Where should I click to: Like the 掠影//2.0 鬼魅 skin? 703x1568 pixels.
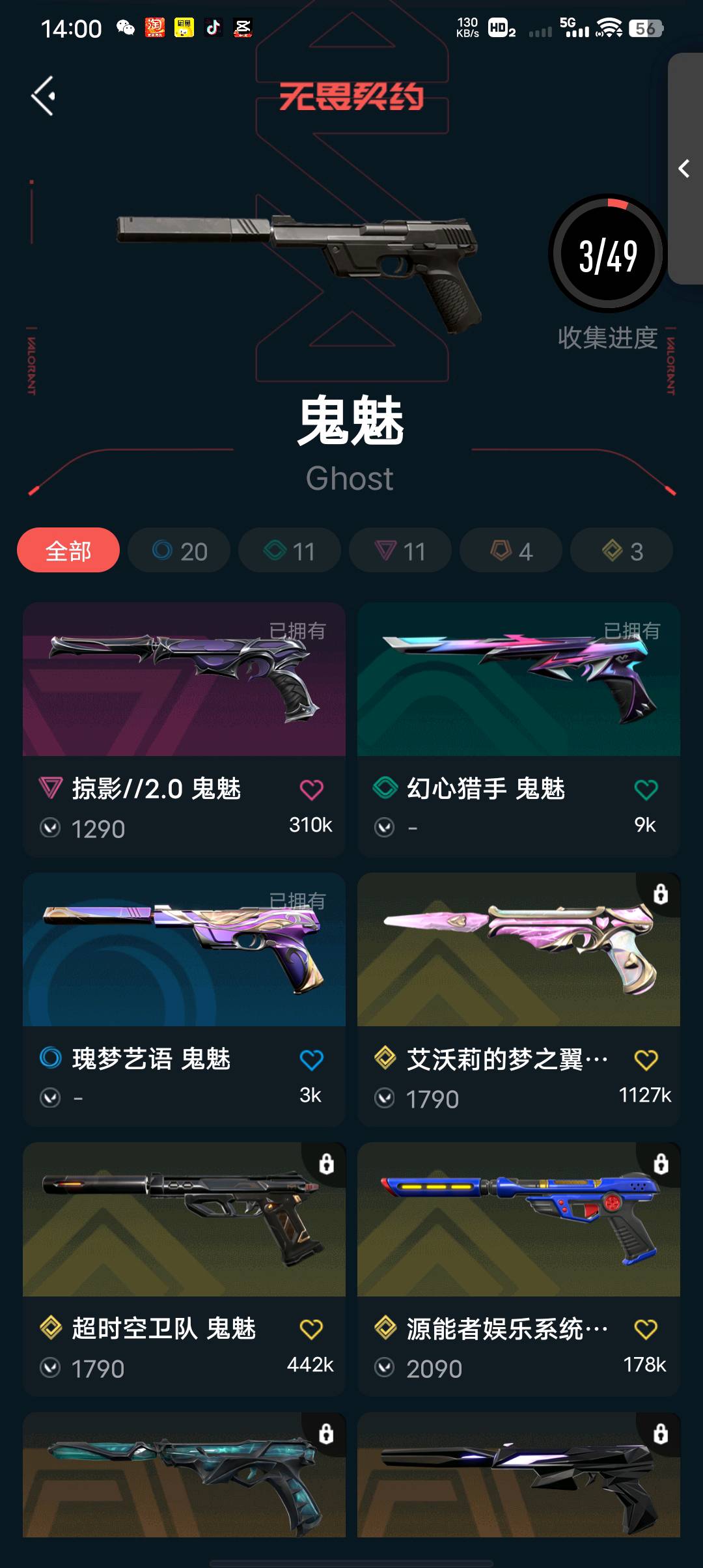[311, 789]
